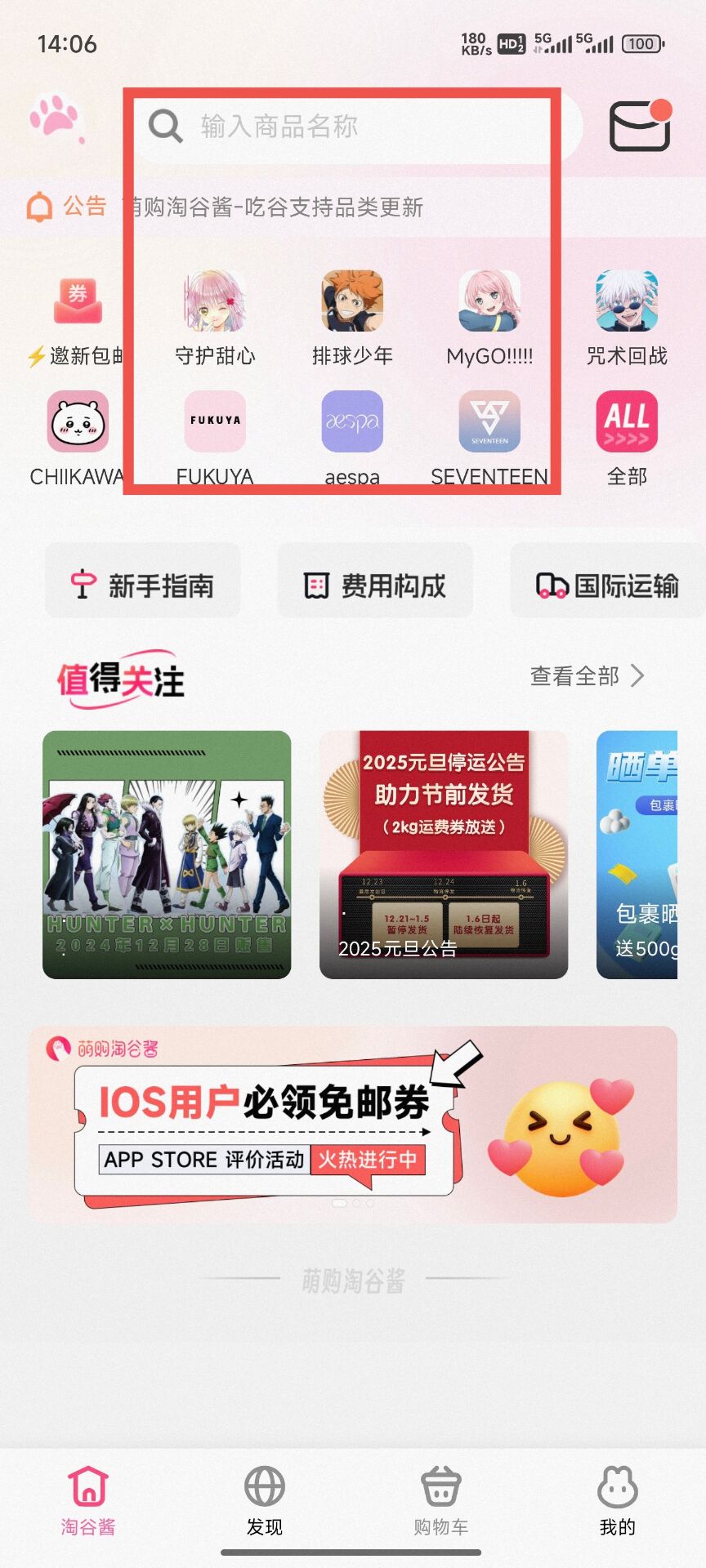
Task: Open the HUNTER×HUNTER card
Action: pos(167,854)
